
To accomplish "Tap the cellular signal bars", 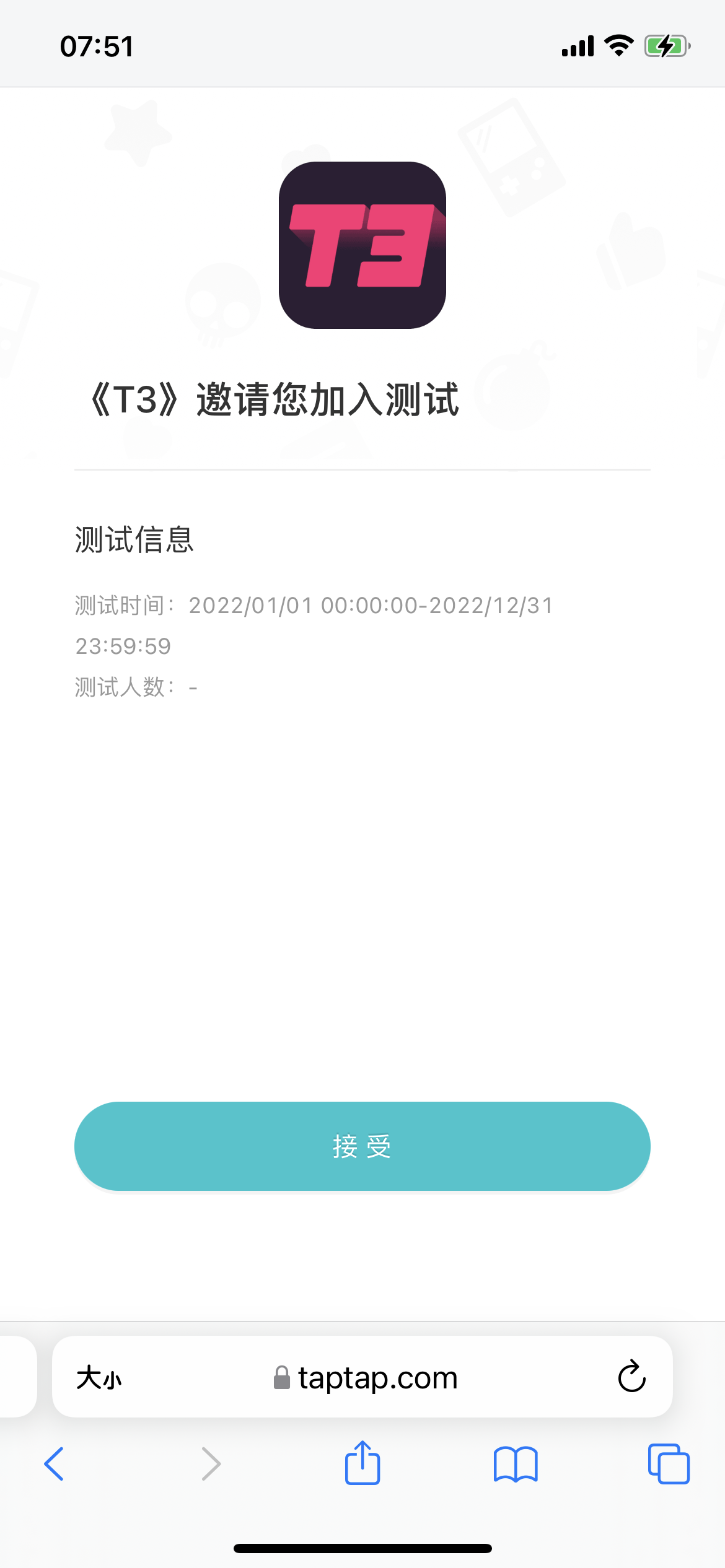I will tap(578, 44).
